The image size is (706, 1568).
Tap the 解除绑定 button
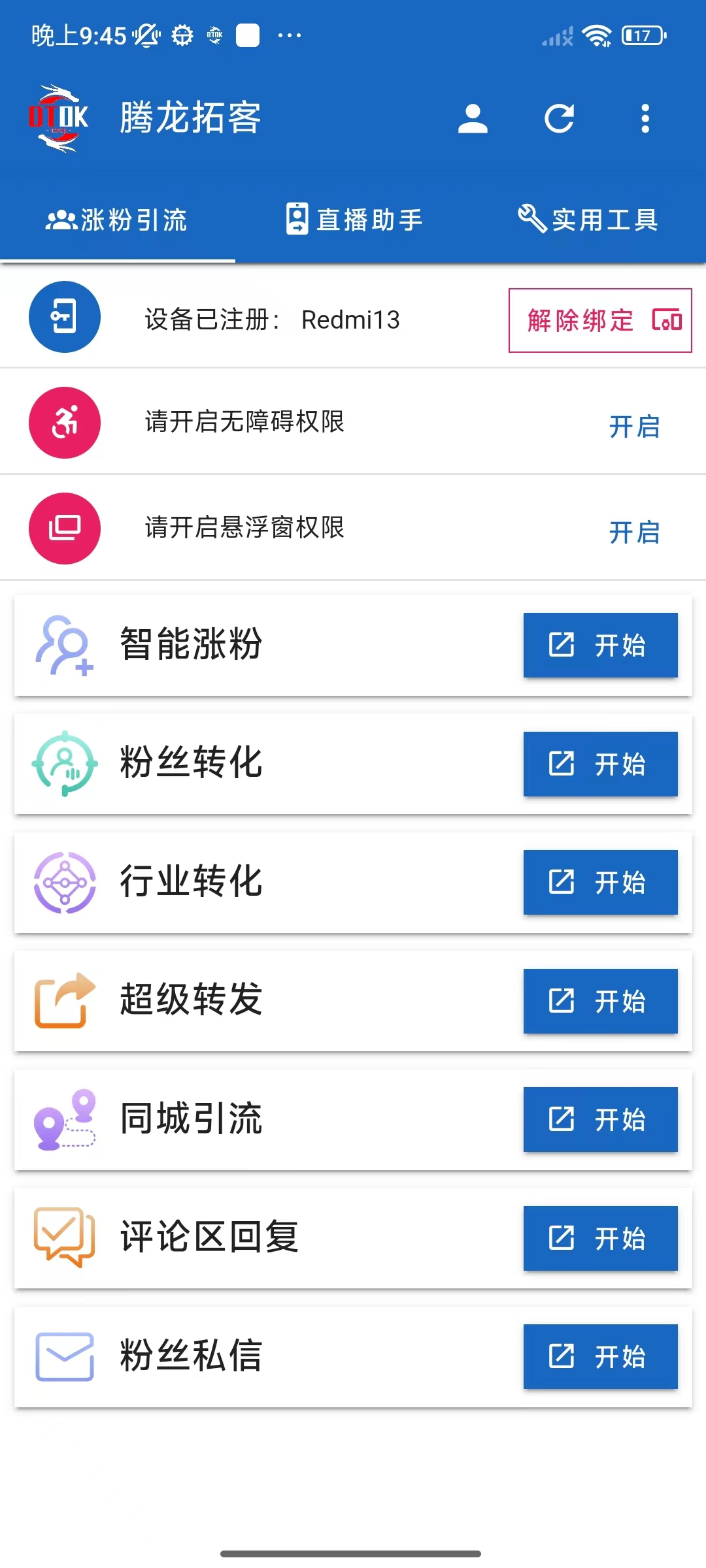click(600, 320)
